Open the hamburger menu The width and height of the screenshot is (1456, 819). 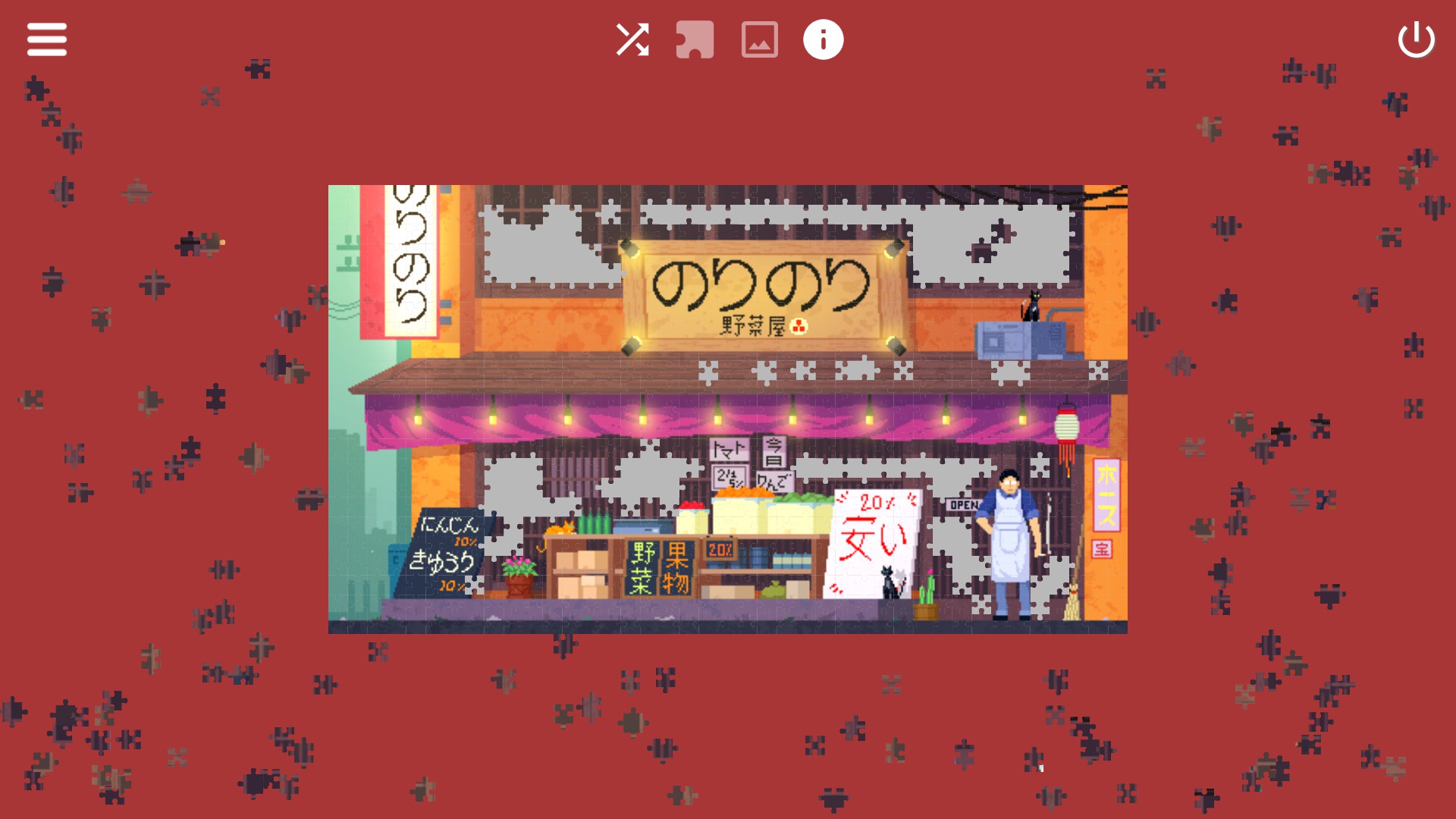[47, 39]
